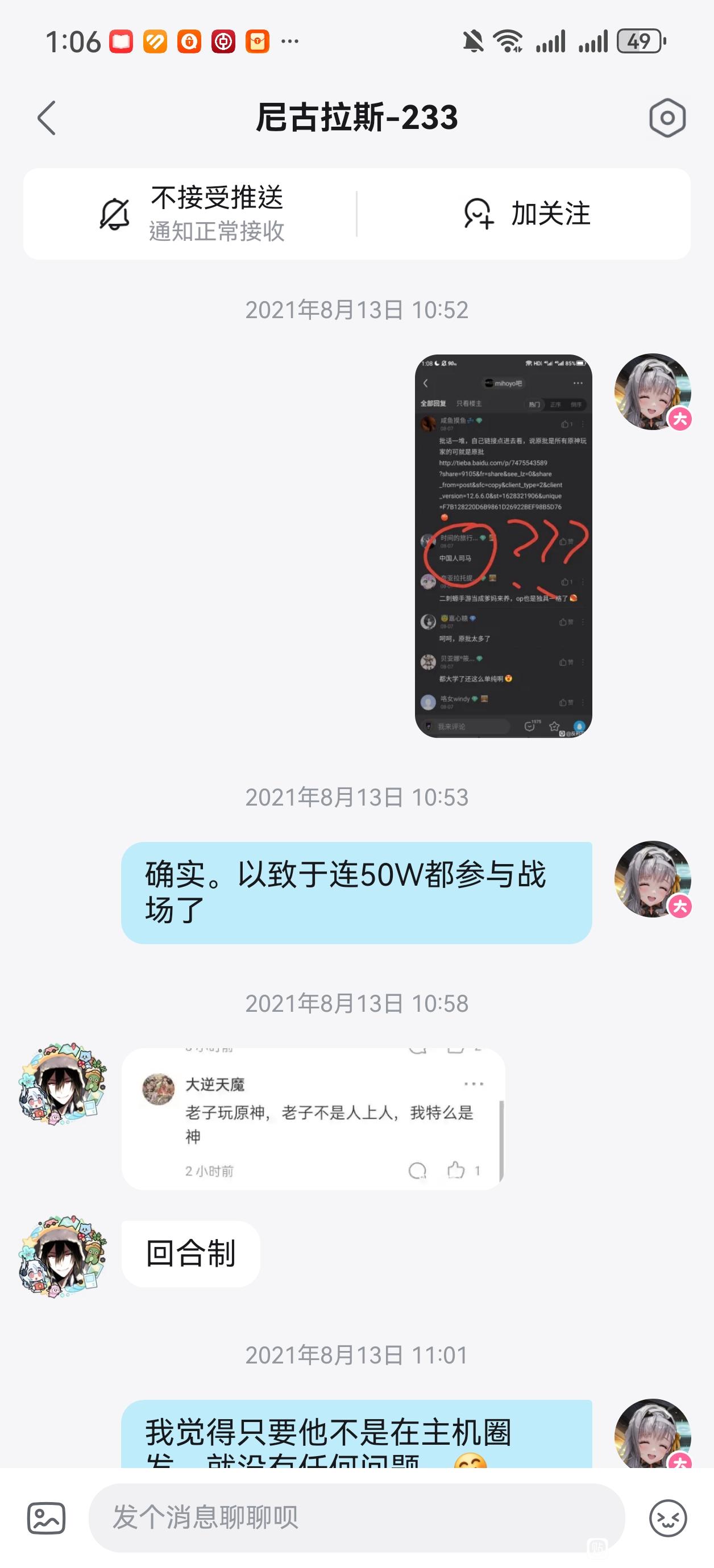The width and height of the screenshot is (714, 1568).
Task: Open your avatar next to 确实 message
Action: click(653, 879)
